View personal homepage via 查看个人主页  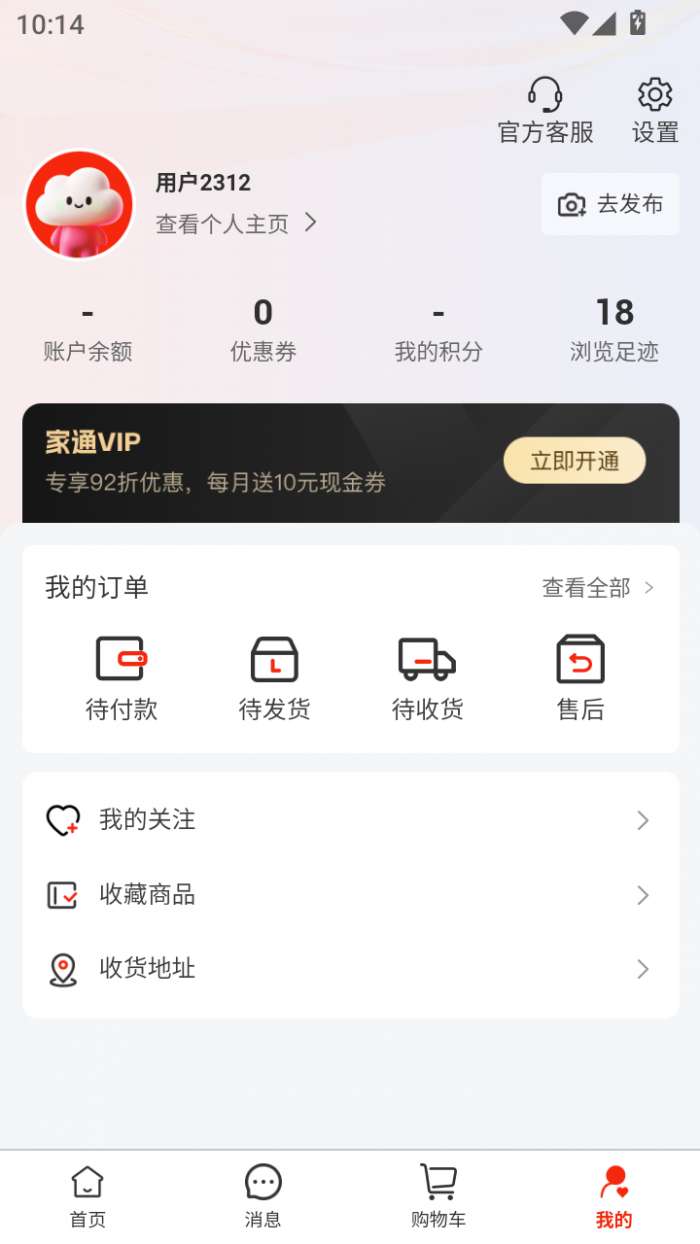(x=236, y=224)
